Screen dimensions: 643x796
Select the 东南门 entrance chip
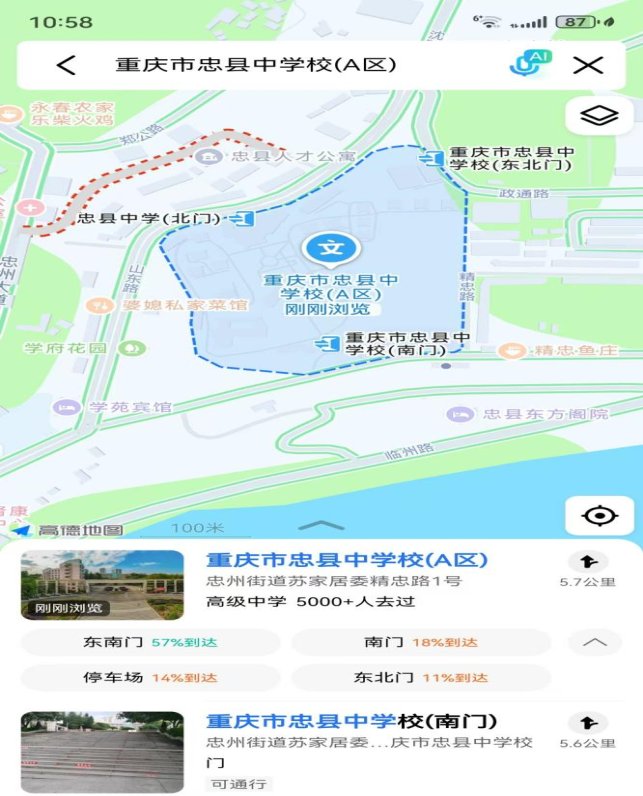click(150, 642)
